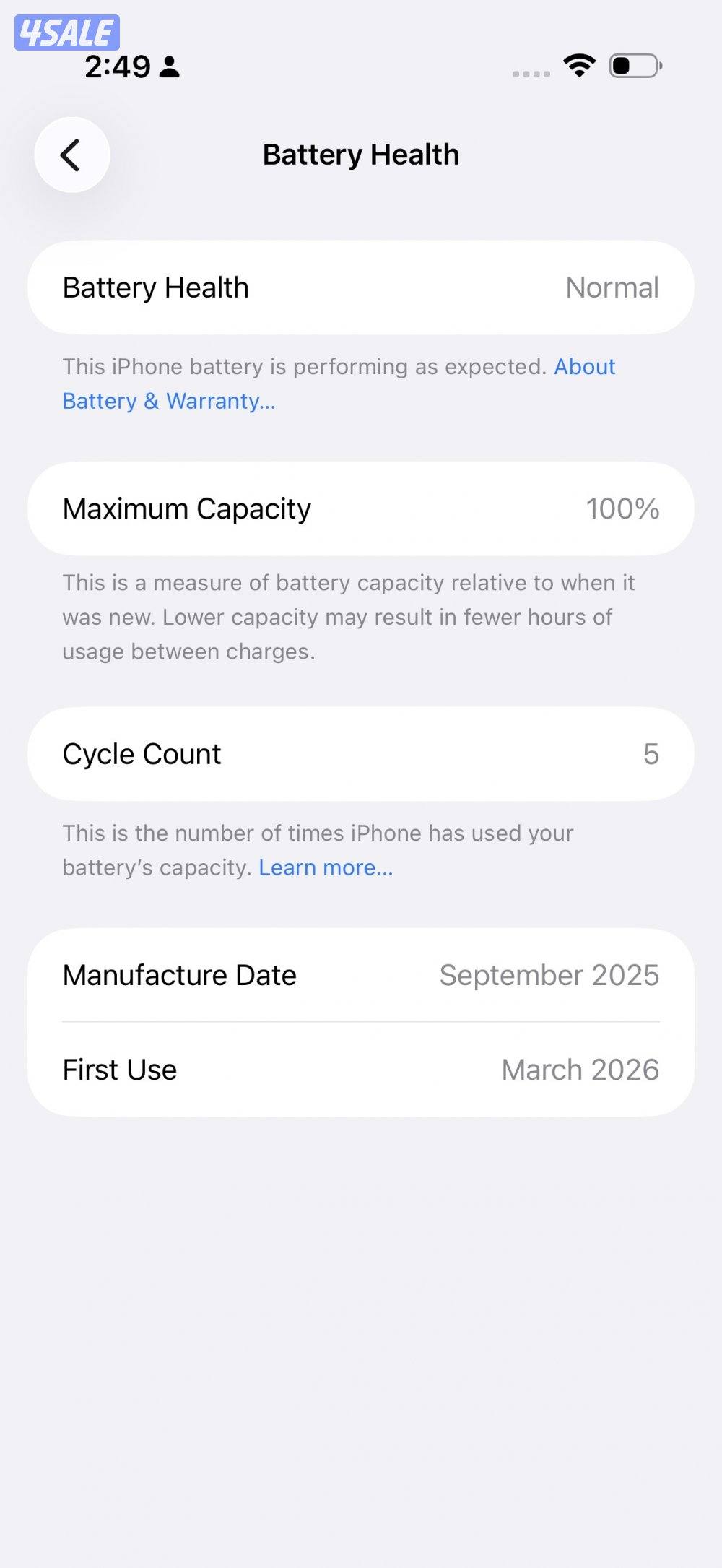Select the Battery Health Normal row
This screenshot has width=722, height=1568.
pyautogui.click(x=361, y=287)
